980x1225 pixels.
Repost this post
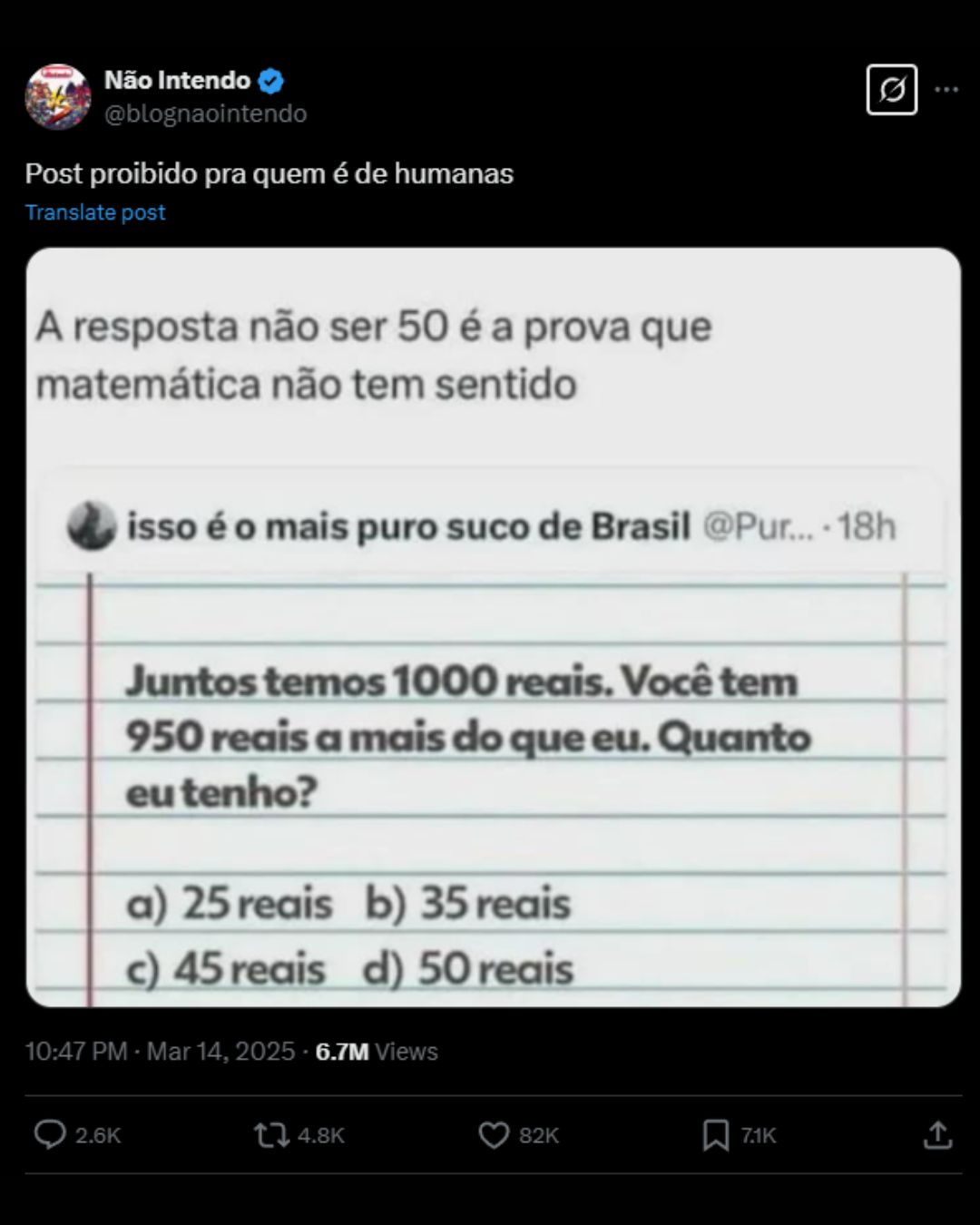[271, 1134]
